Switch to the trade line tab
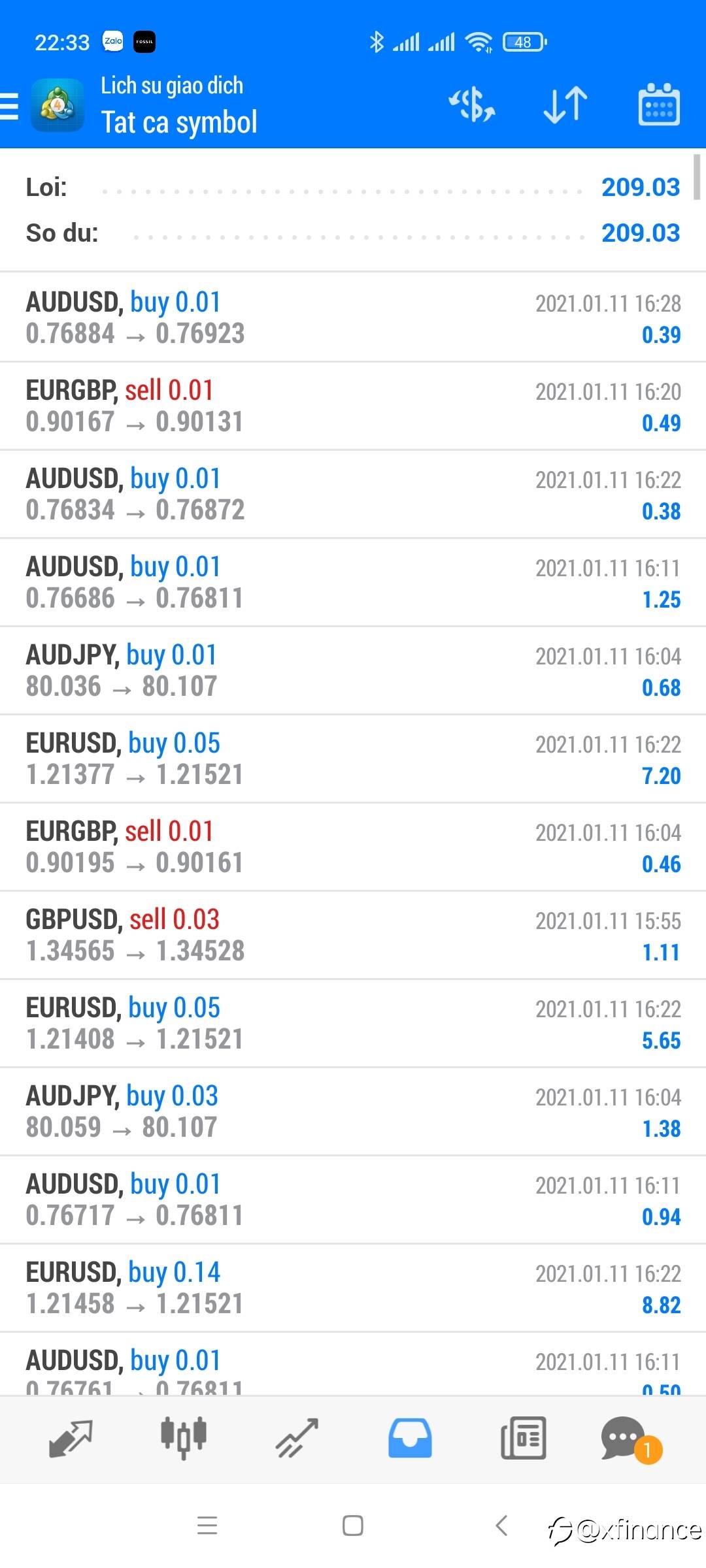The height and width of the screenshot is (1568, 706). pos(297,1439)
